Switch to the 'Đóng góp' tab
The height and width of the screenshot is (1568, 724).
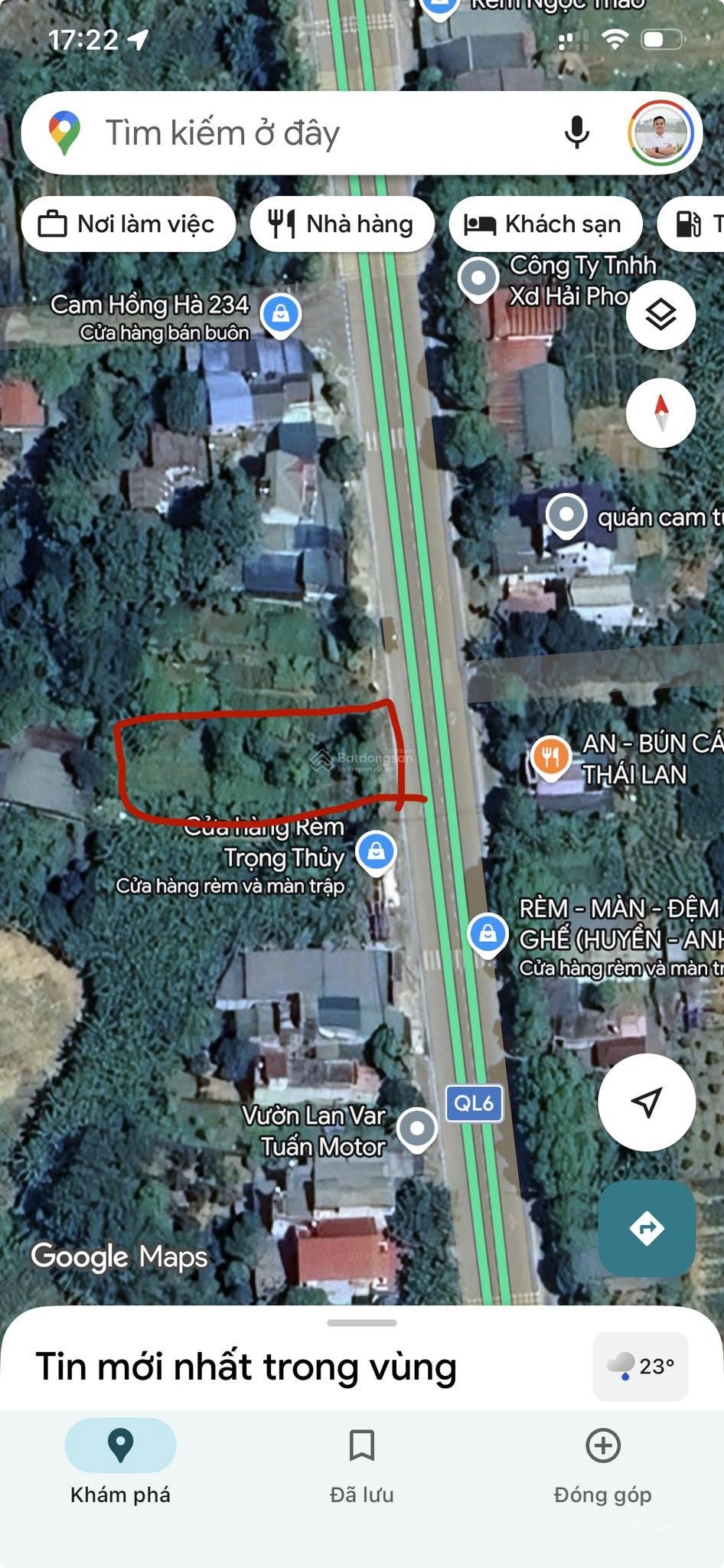click(602, 1464)
